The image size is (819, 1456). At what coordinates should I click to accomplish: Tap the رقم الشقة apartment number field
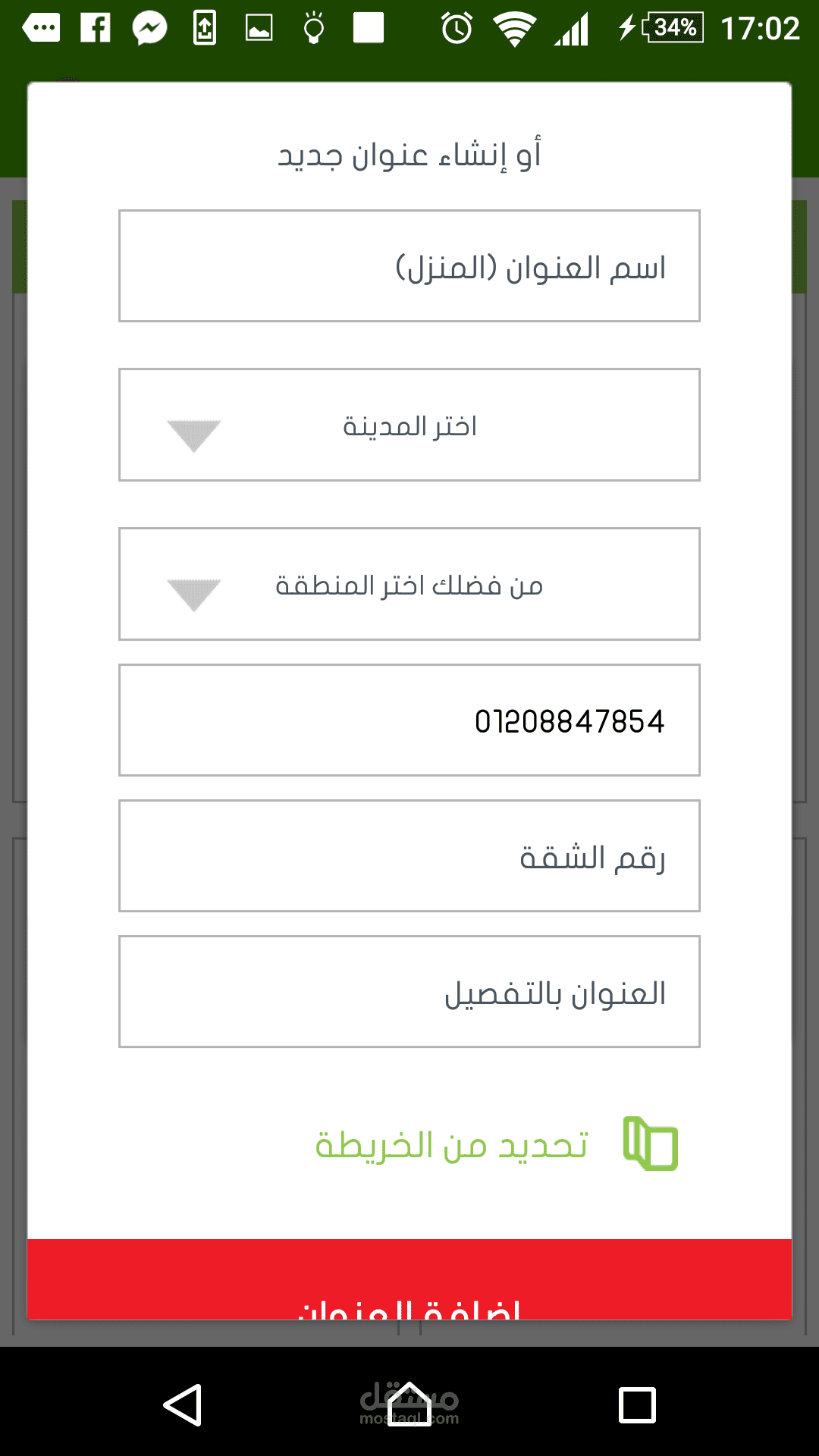409,856
